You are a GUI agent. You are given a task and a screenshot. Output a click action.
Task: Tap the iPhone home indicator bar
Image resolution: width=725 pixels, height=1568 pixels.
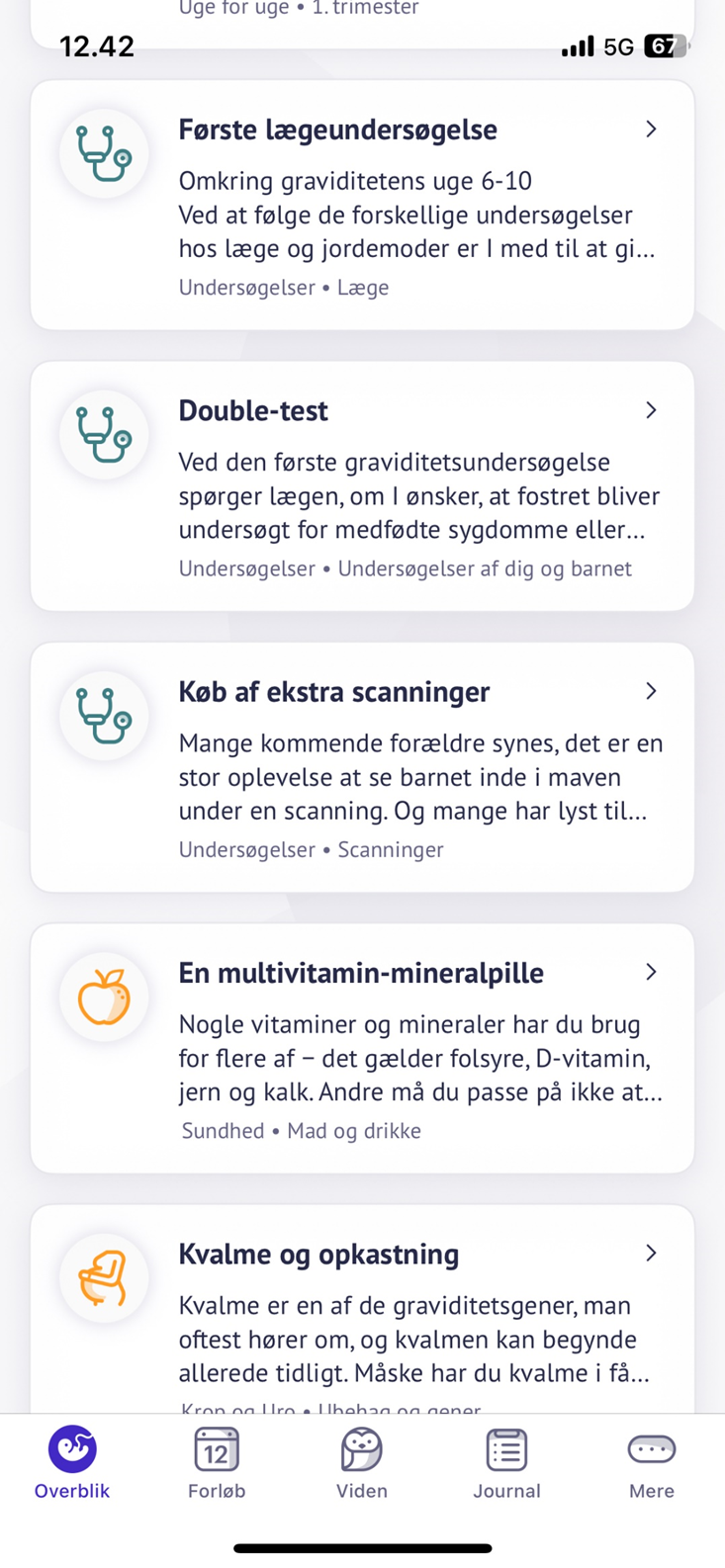[x=362, y=1548]
